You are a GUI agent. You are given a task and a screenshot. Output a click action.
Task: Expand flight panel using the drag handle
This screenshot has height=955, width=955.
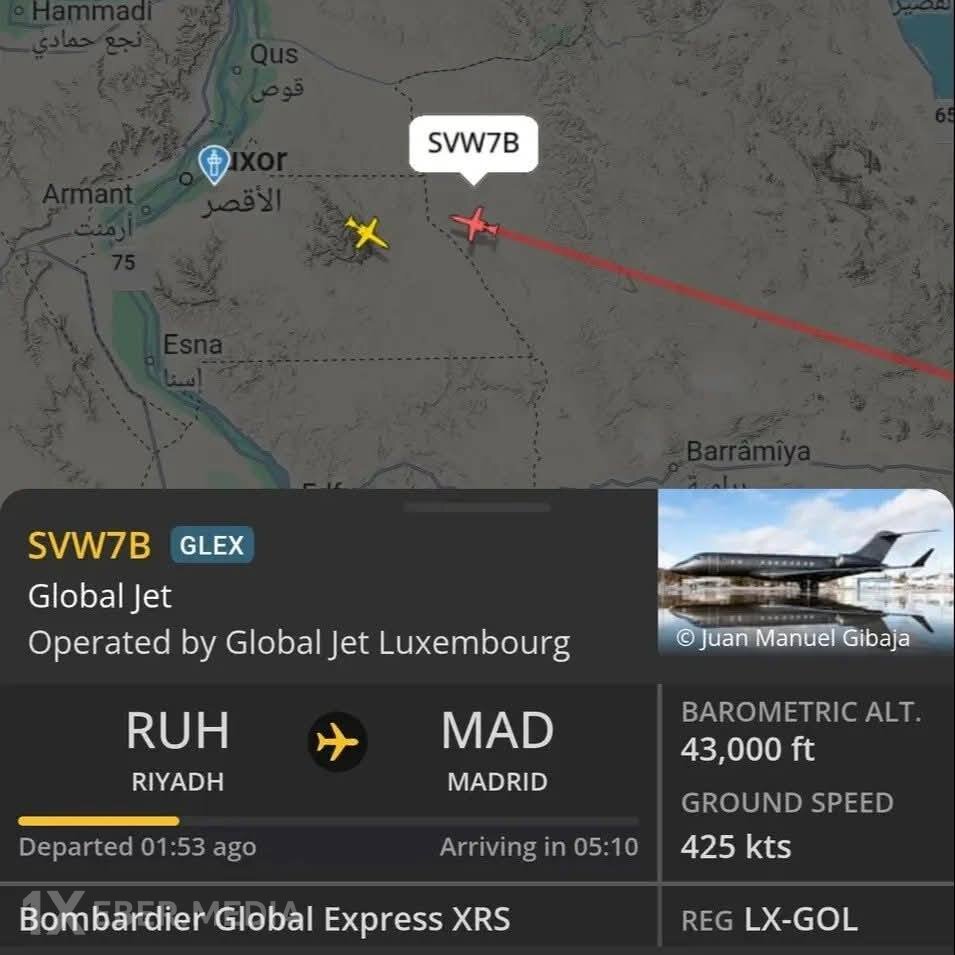(477, 508)
